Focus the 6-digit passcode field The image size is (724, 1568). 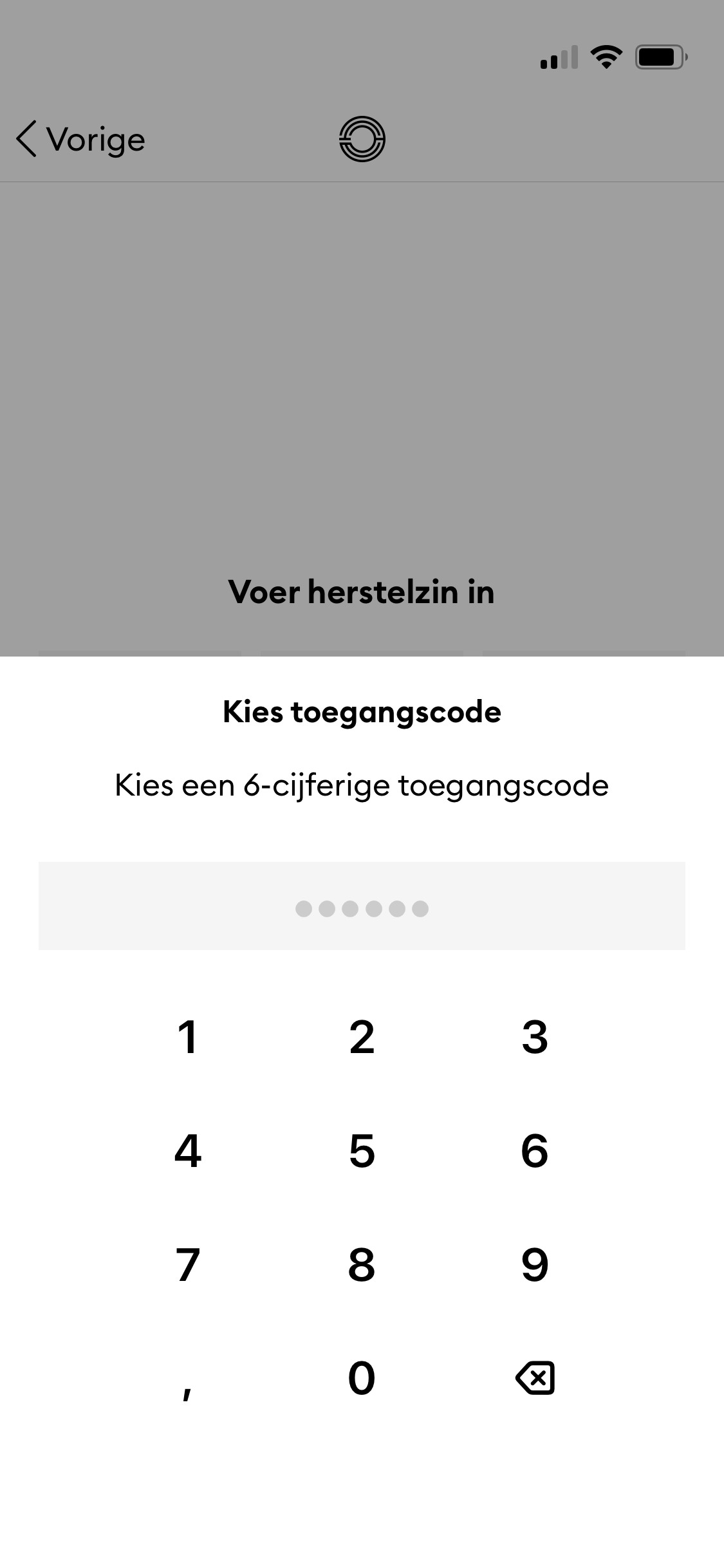(362, 906)
